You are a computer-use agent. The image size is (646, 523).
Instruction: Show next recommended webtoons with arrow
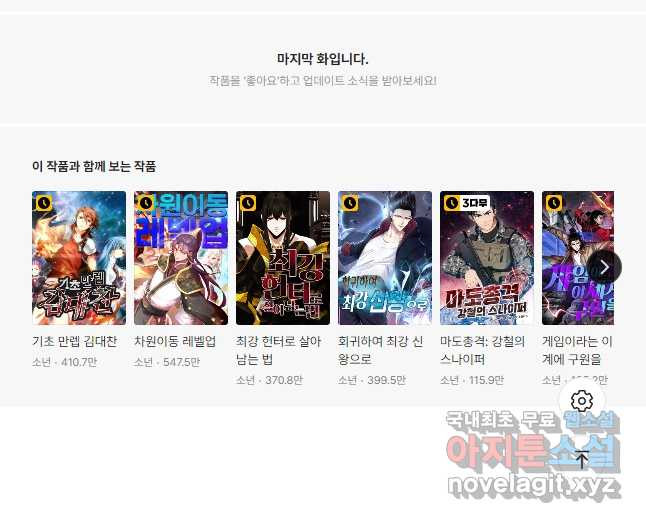604,267
